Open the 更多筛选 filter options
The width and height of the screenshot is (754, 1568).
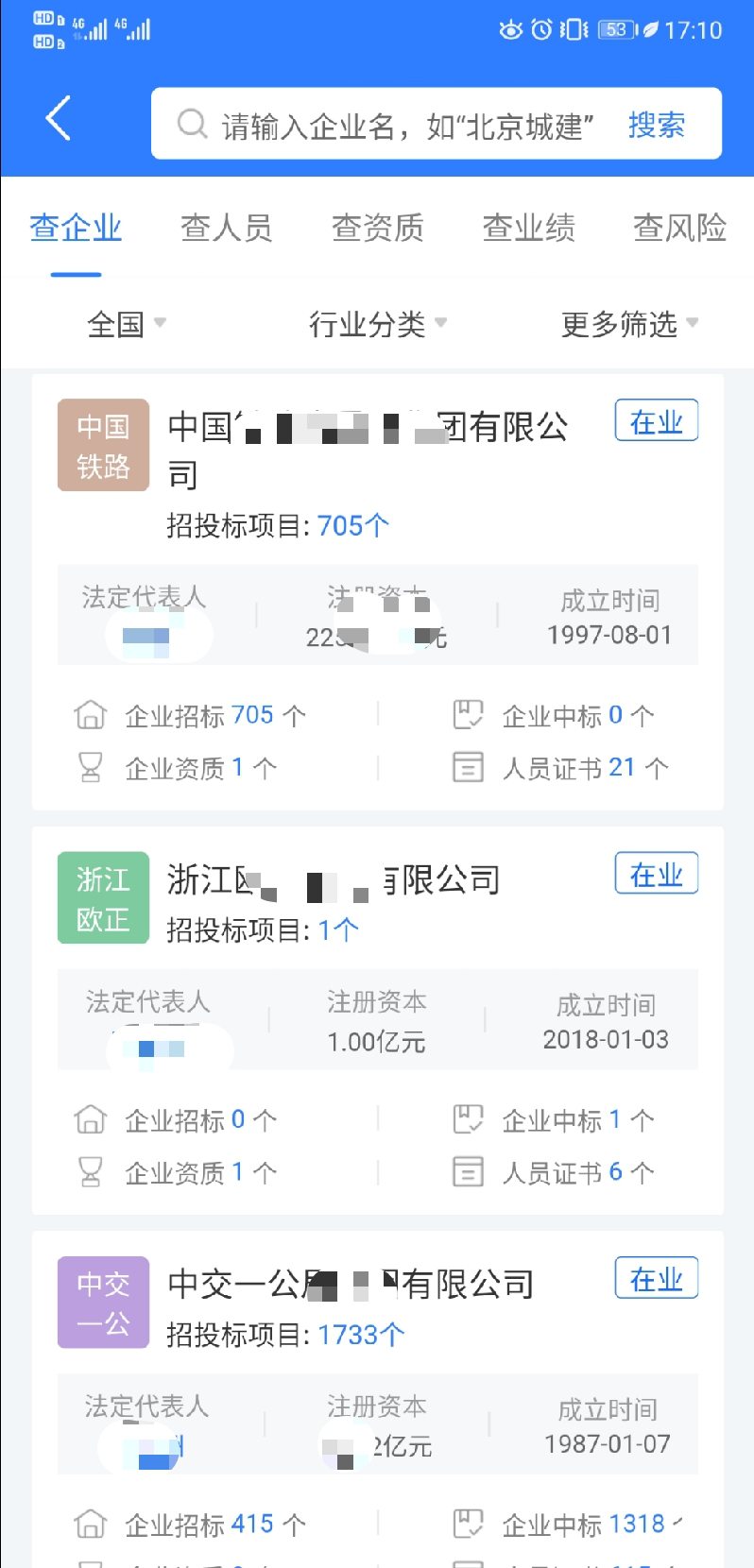tap(629, 324)
